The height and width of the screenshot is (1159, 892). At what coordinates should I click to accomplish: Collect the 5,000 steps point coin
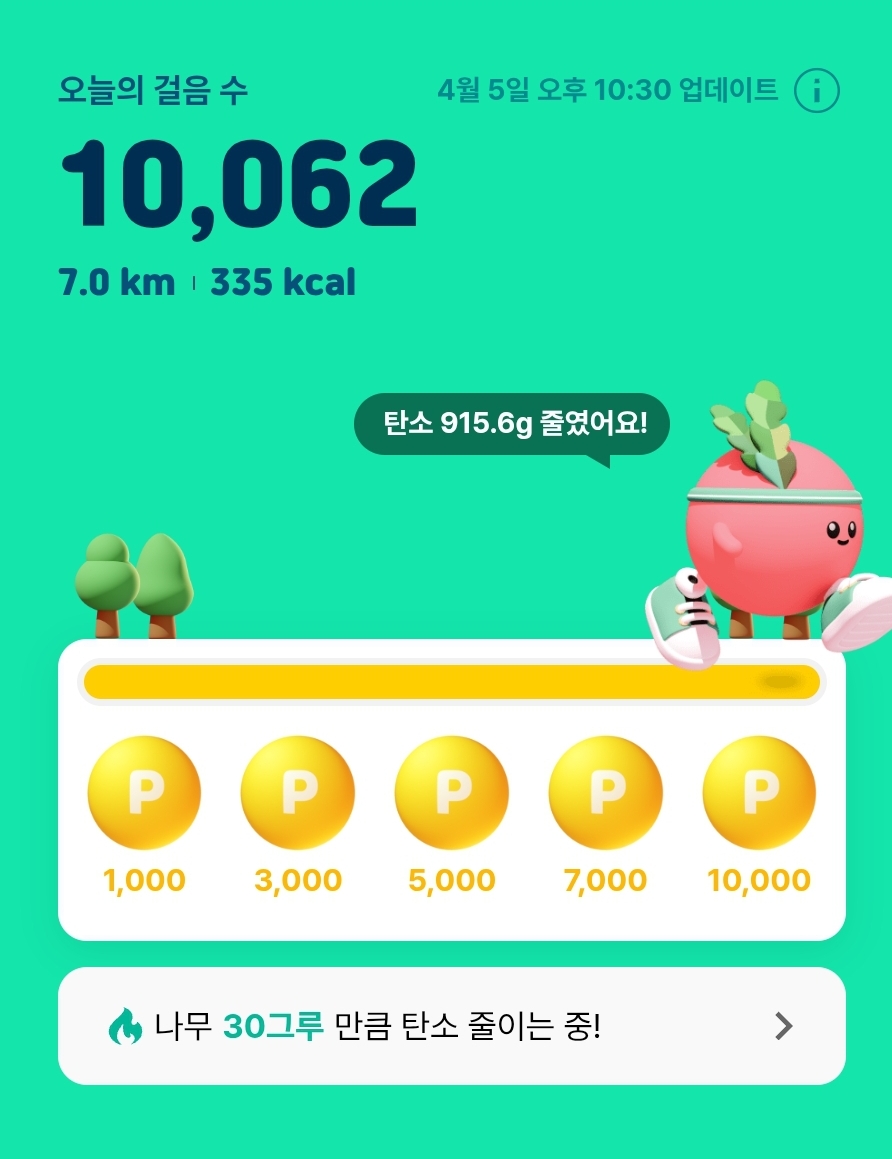tap(452, 793)
